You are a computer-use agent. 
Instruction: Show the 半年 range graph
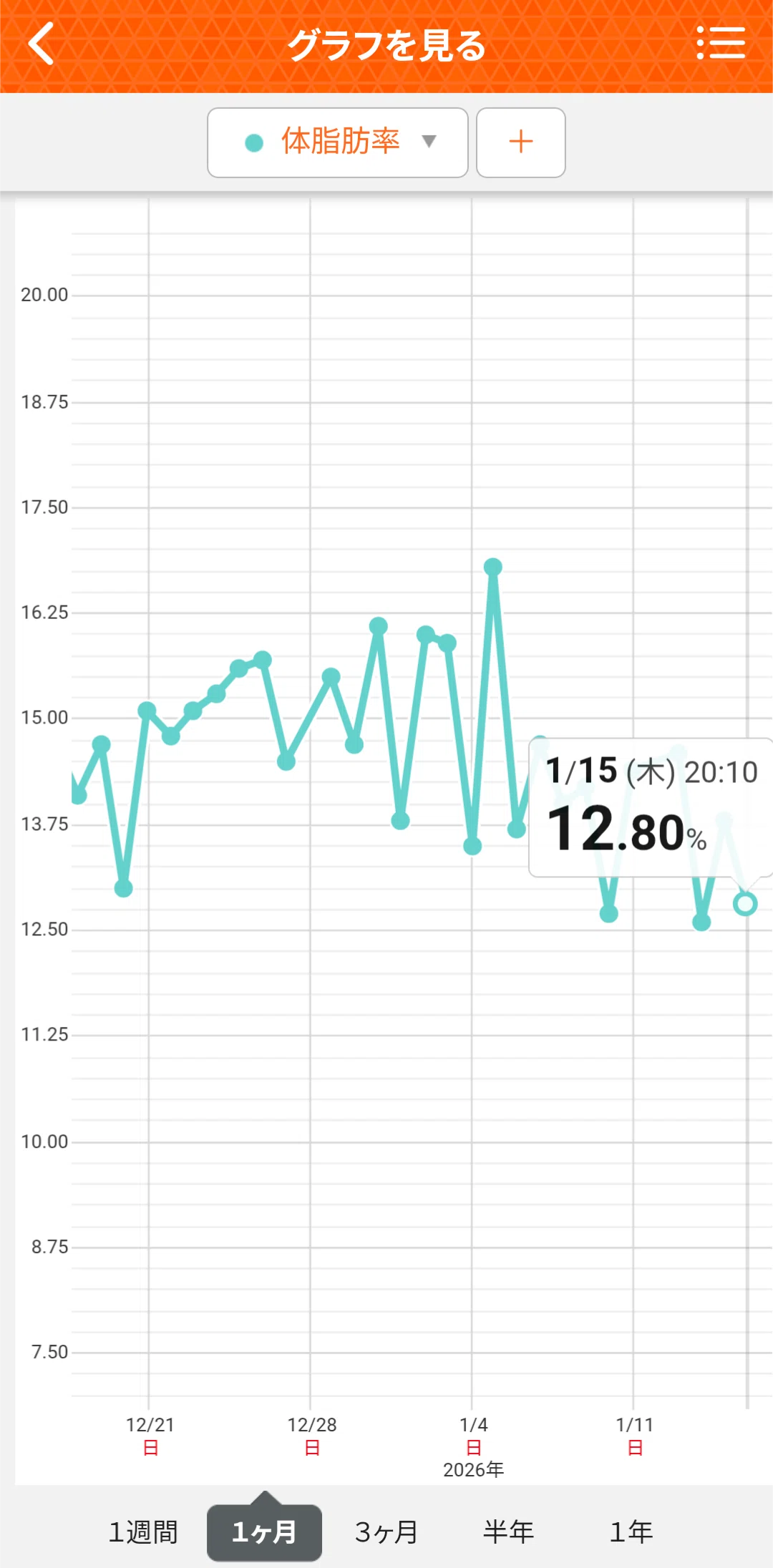[508, 1532]
